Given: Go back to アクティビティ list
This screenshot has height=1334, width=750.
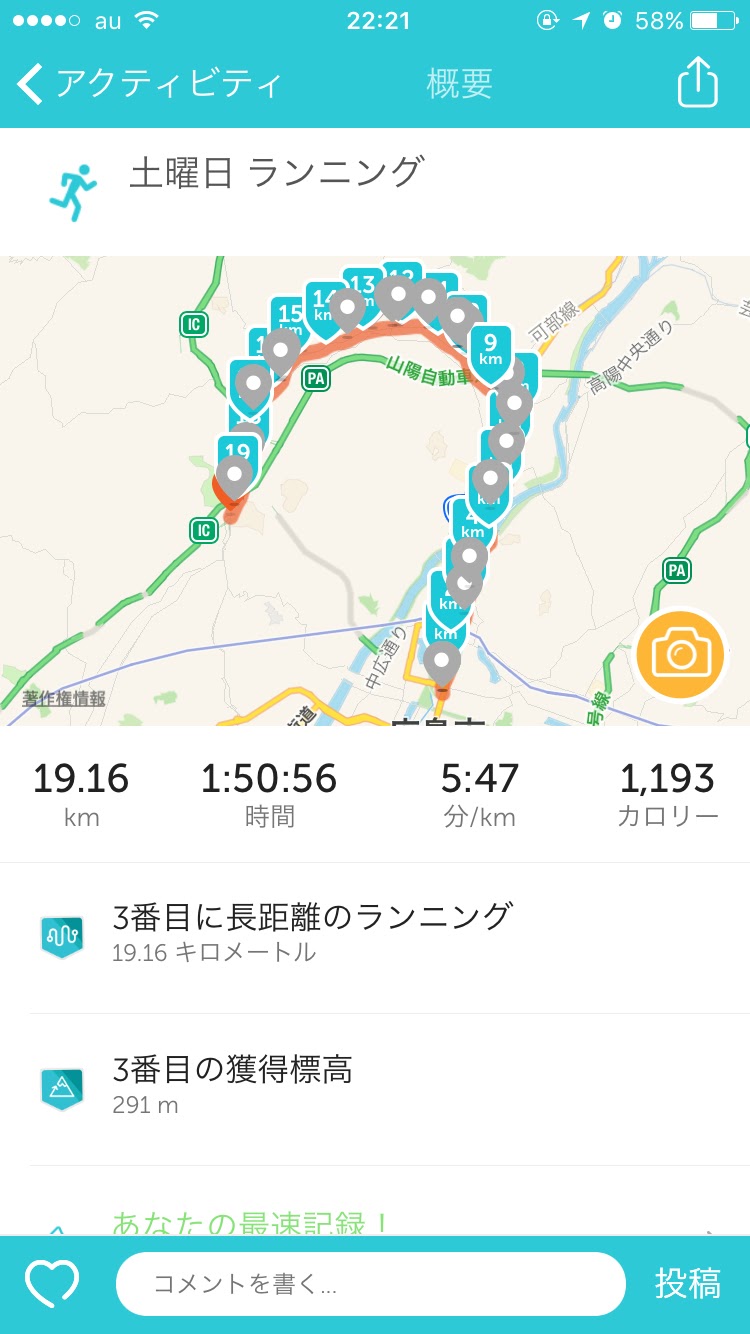Looking at the screenshot, I should [x=150, y=85].
